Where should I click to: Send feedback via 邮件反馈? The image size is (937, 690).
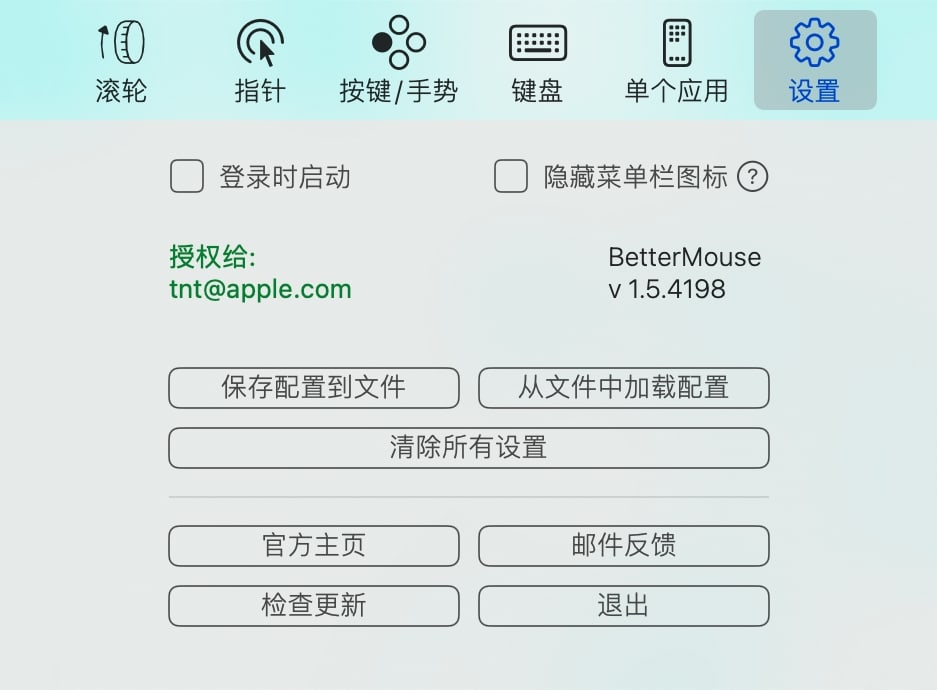(x=623, y=546)
